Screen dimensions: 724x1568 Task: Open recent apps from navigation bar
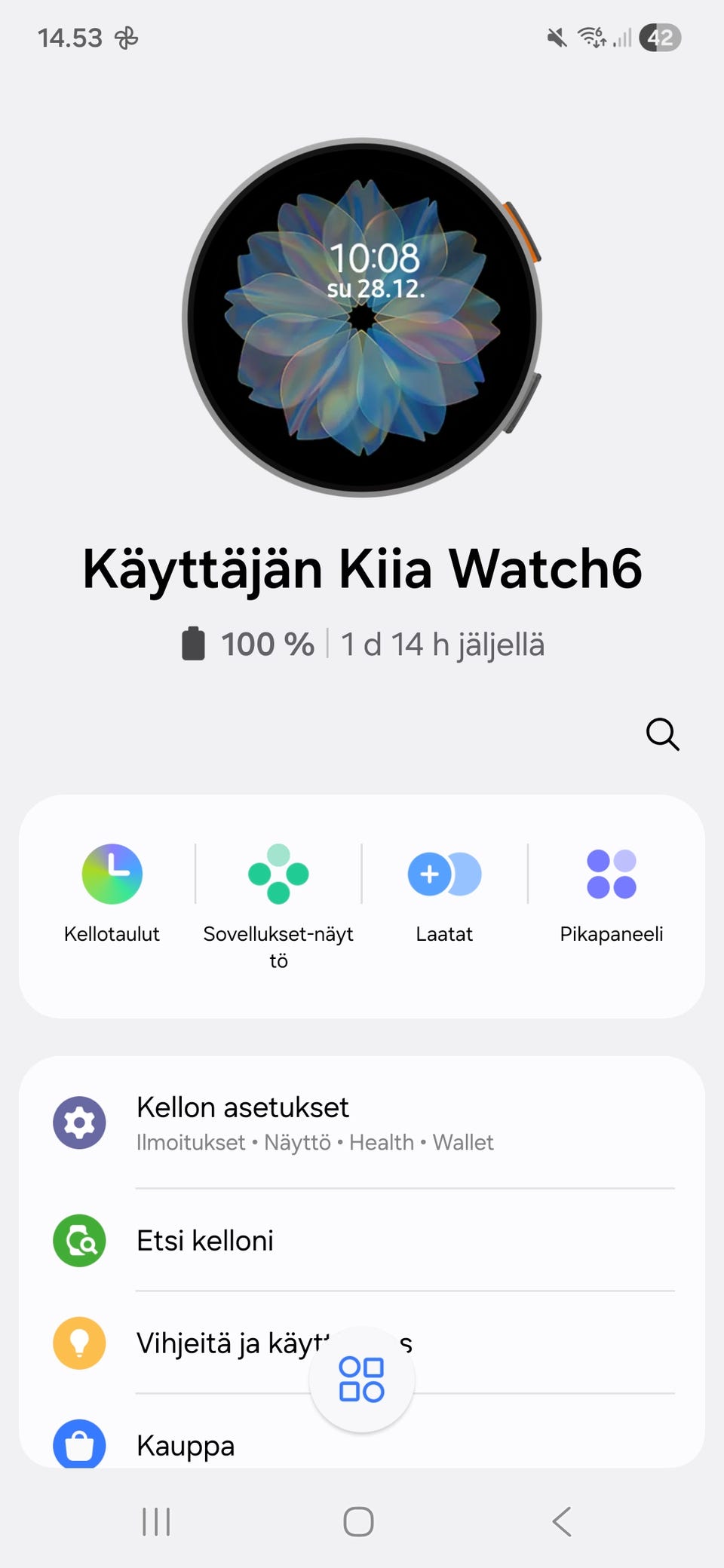coord(155,1521)
